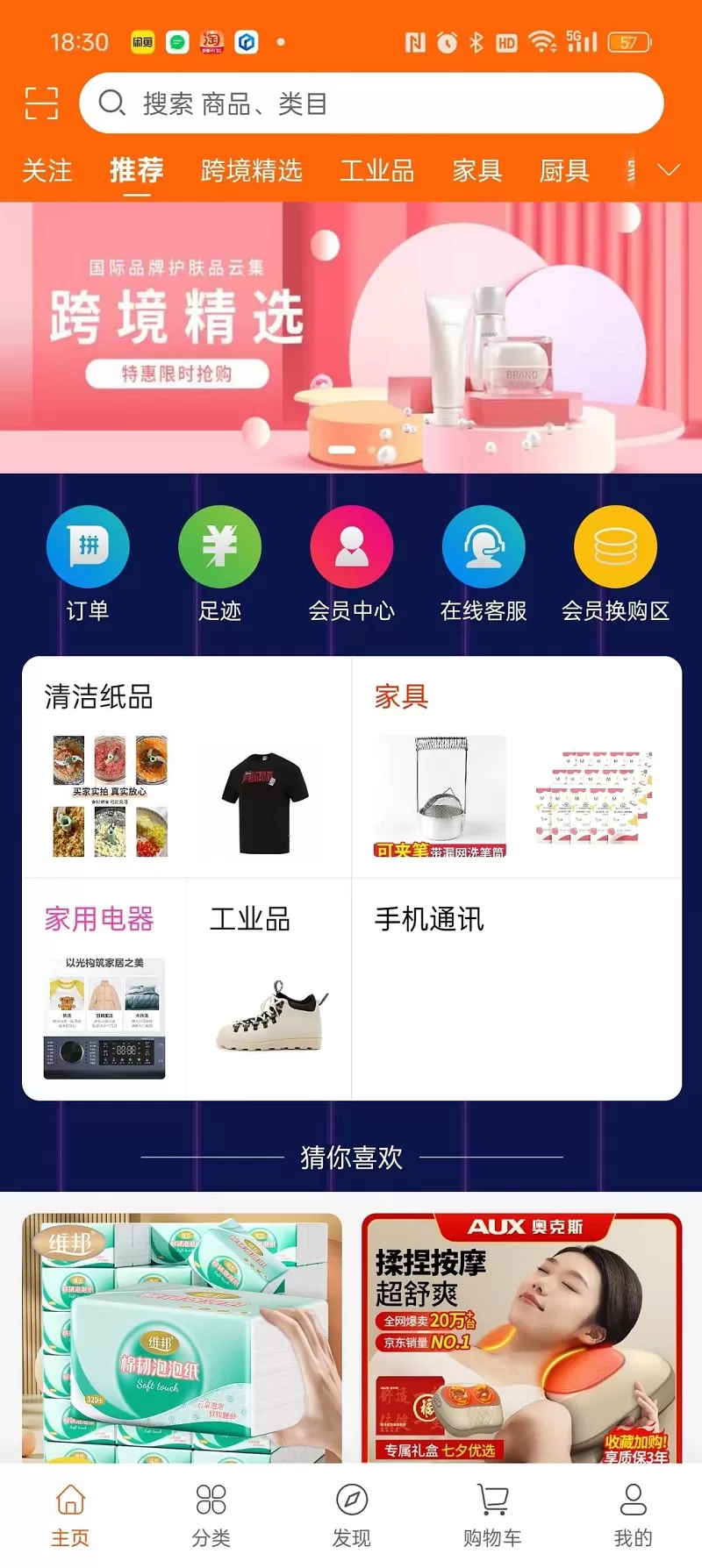This screenshot has width=702, height=1568.
Task: View the 维邦 棉韧泡泡纸 tissue product
Action: pos(182,1337)
